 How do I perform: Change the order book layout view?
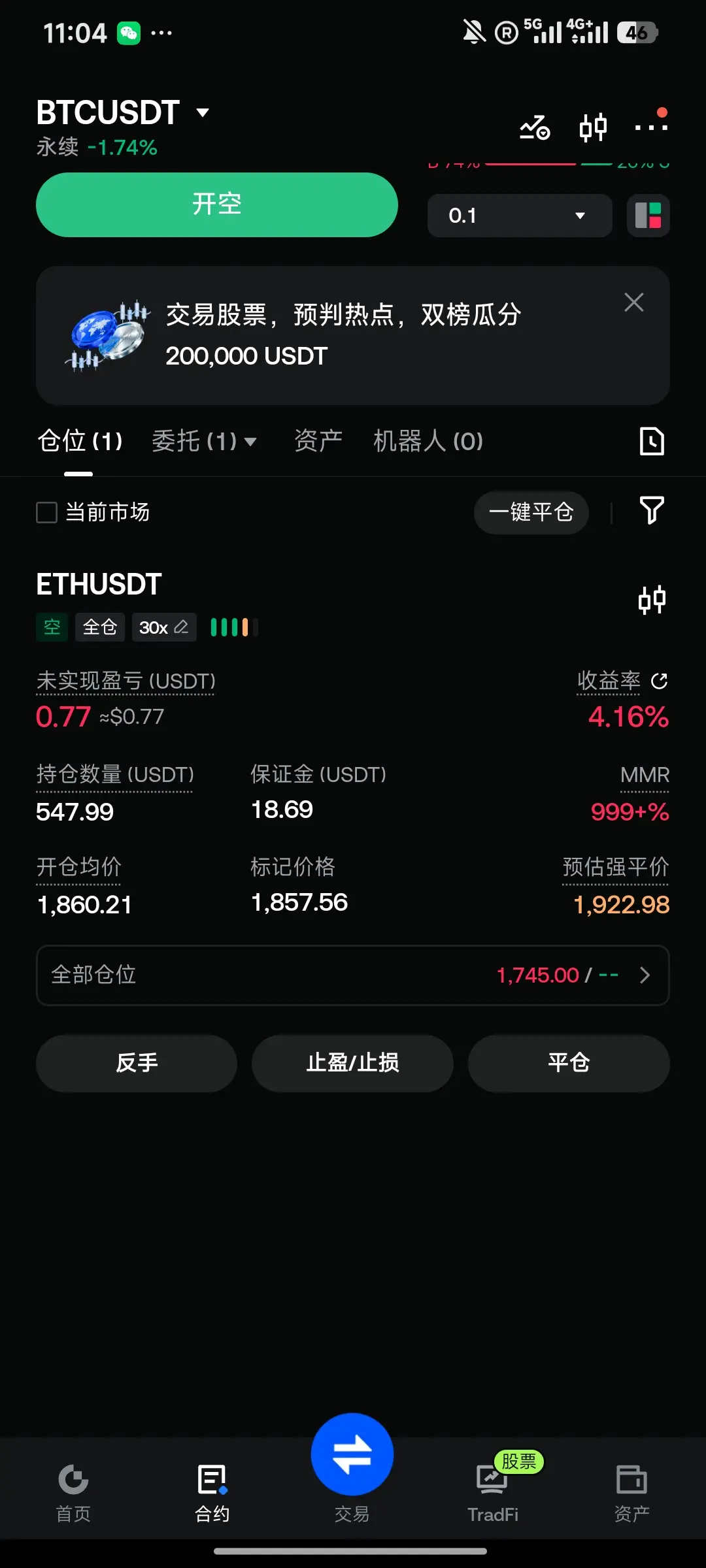648,216
